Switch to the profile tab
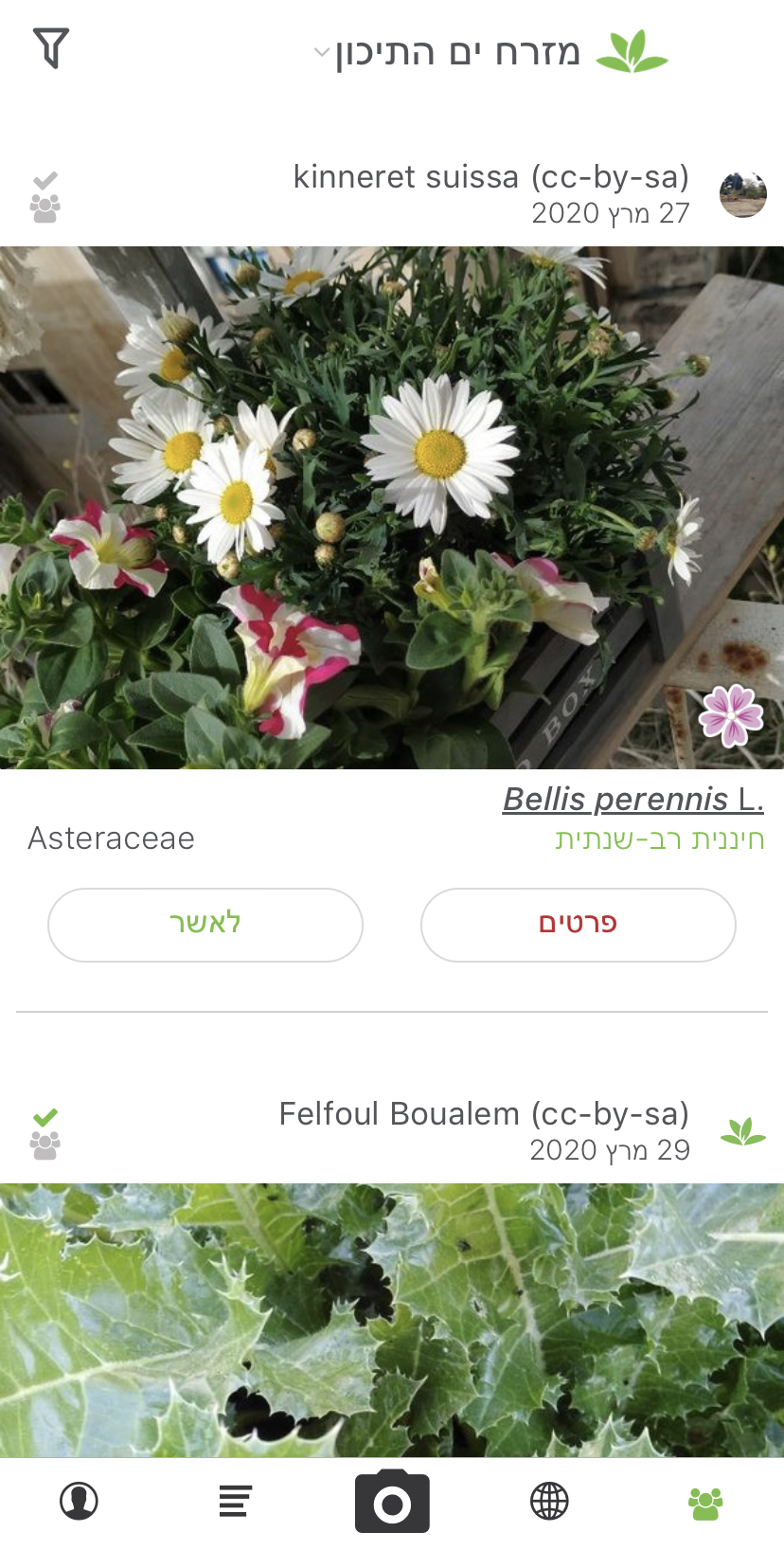 click(79, 1501)
